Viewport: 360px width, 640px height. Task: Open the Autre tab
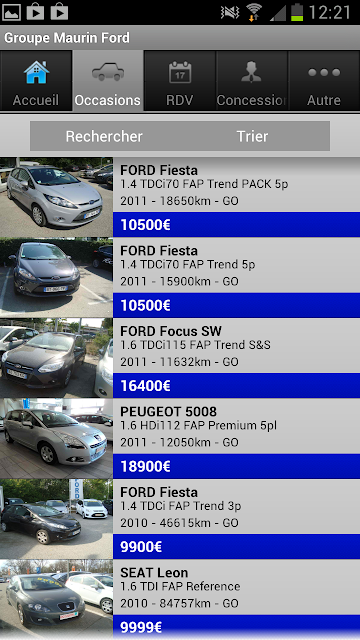click(324, 81)
